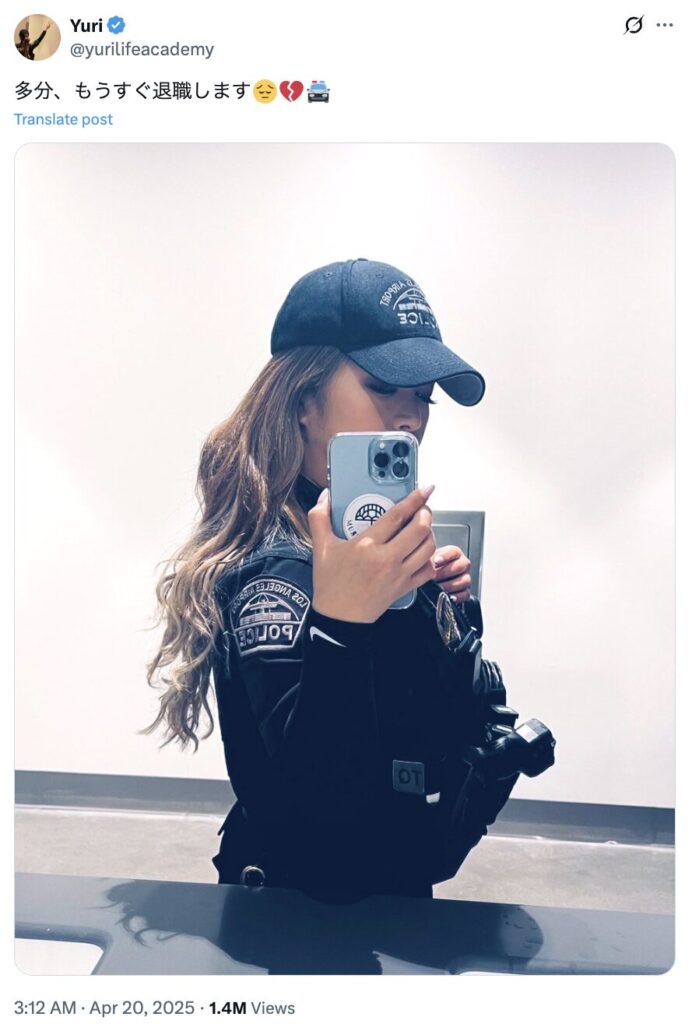The width and height of the screenshot is (692, 1024).
Task: Open the mirror selfie photo full screen
Action: [x=344, y=558]
